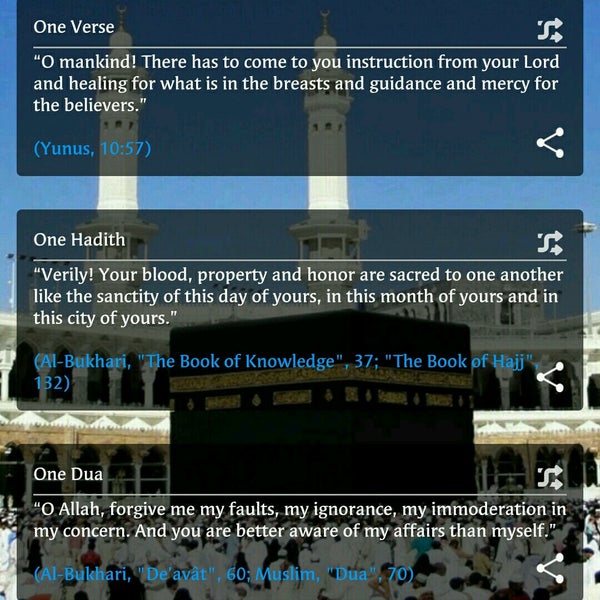This screenshot has width=600, height=600.
Task: Share the One Hadith quote
Action: tap(550, 377)
